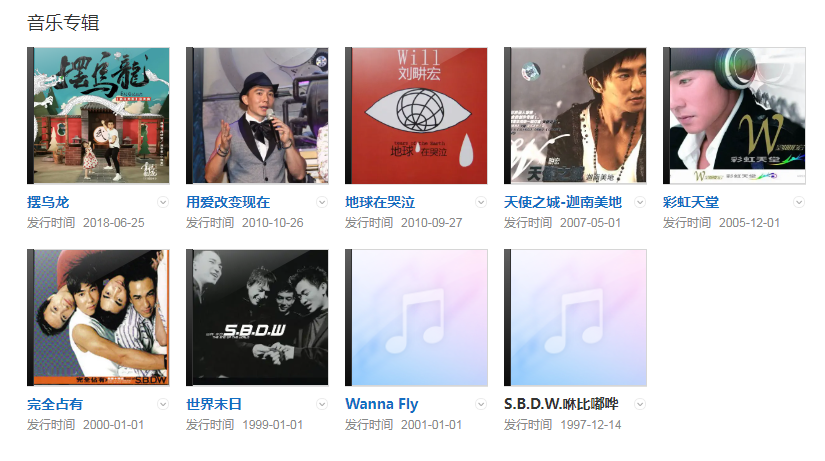The image size is (825, 461).
Task: Expand the dropdown arrow beside S.B.D.W.咻比嘟哗
Action: point(640,404)
